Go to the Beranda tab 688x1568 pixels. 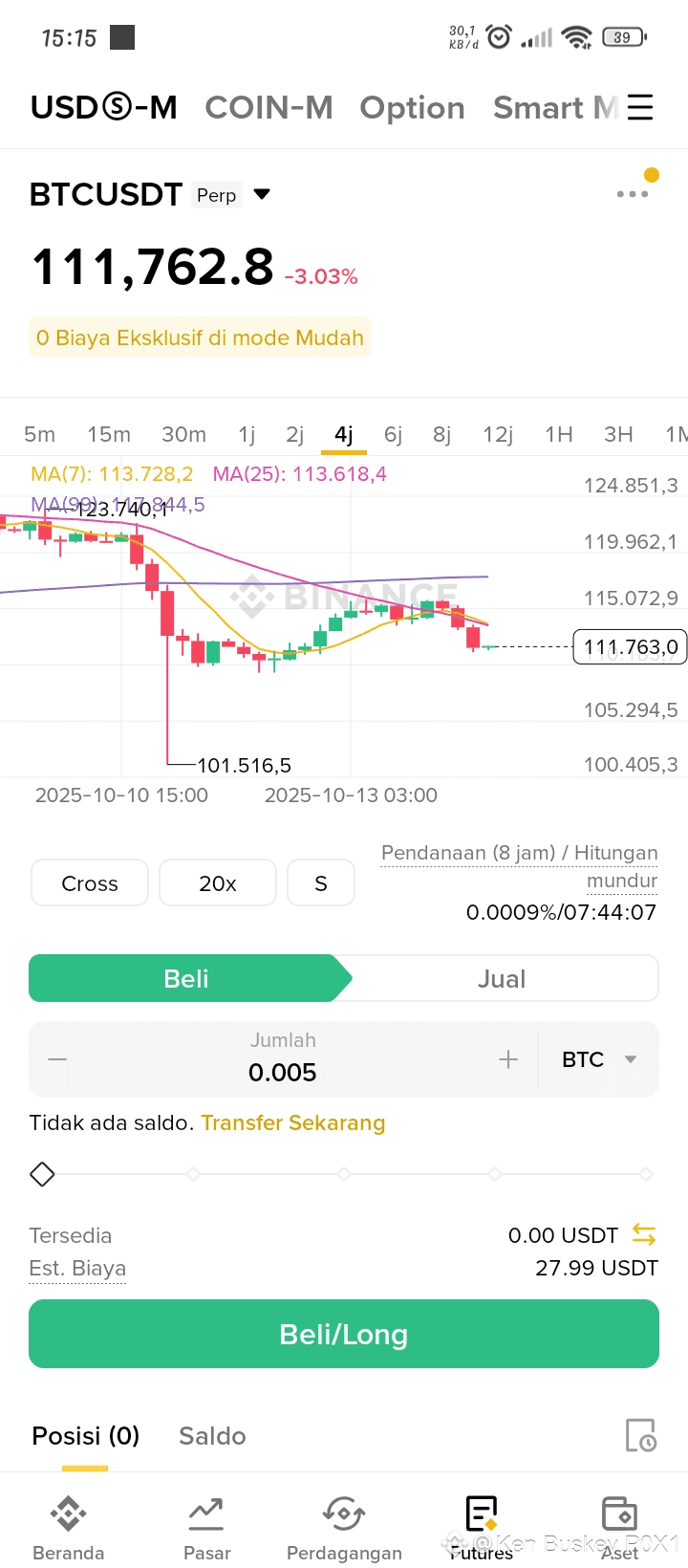(68, 1528)
